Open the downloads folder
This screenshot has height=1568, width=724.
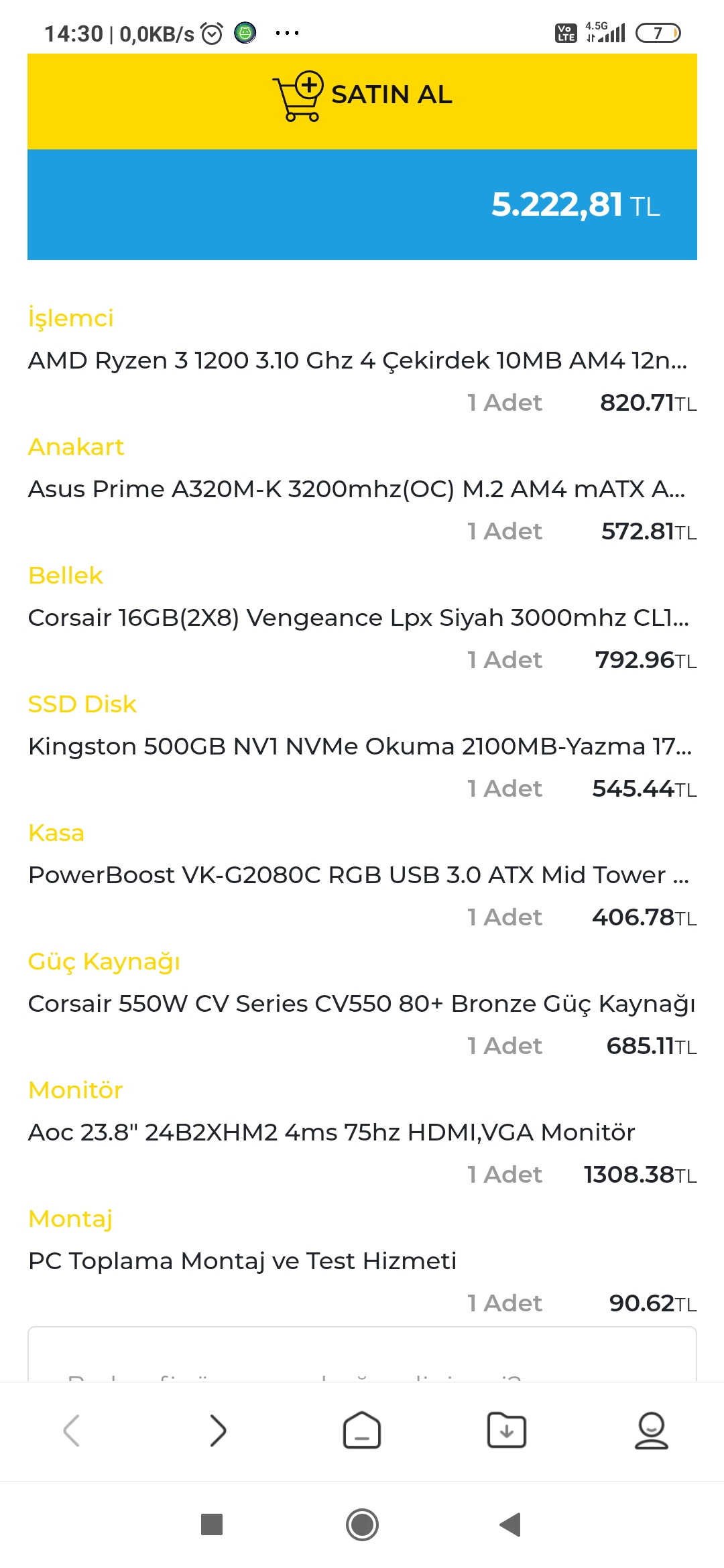(507, 1431)
